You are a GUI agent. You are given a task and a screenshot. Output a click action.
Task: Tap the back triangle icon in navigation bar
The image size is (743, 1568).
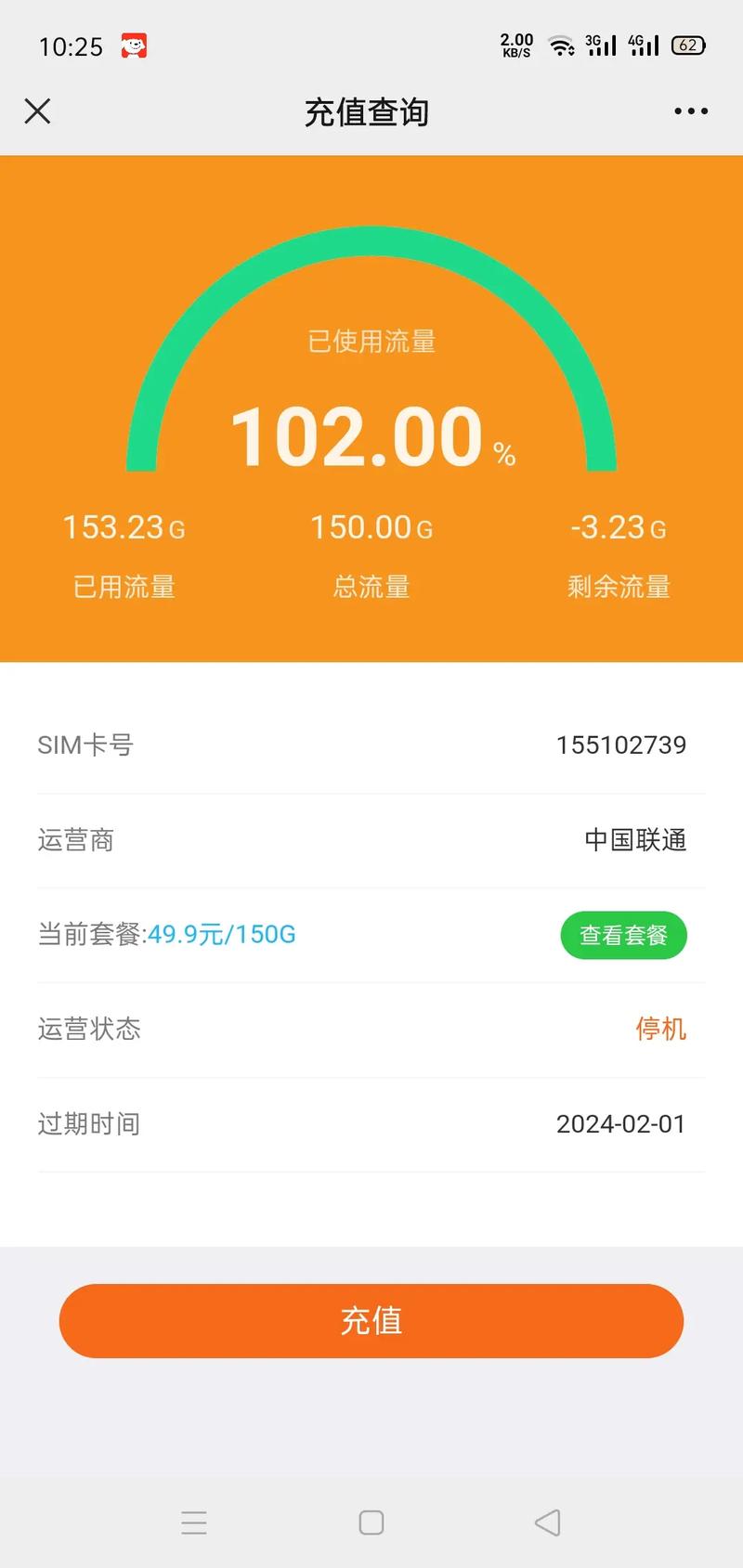547,1523
